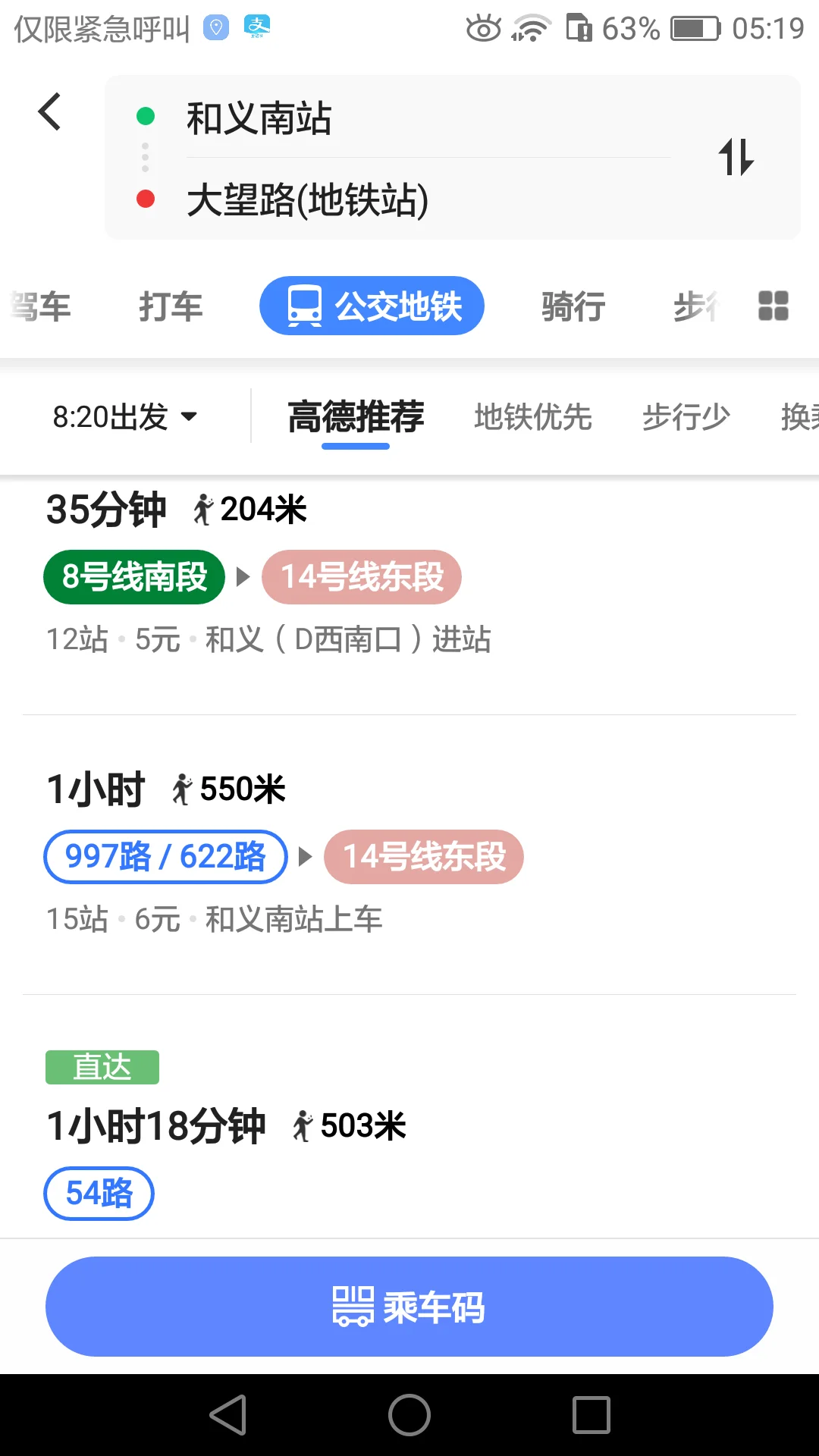Select the 驾车 driving mode option
Screen dimensions: 819x1456
[x=36, y=306]
